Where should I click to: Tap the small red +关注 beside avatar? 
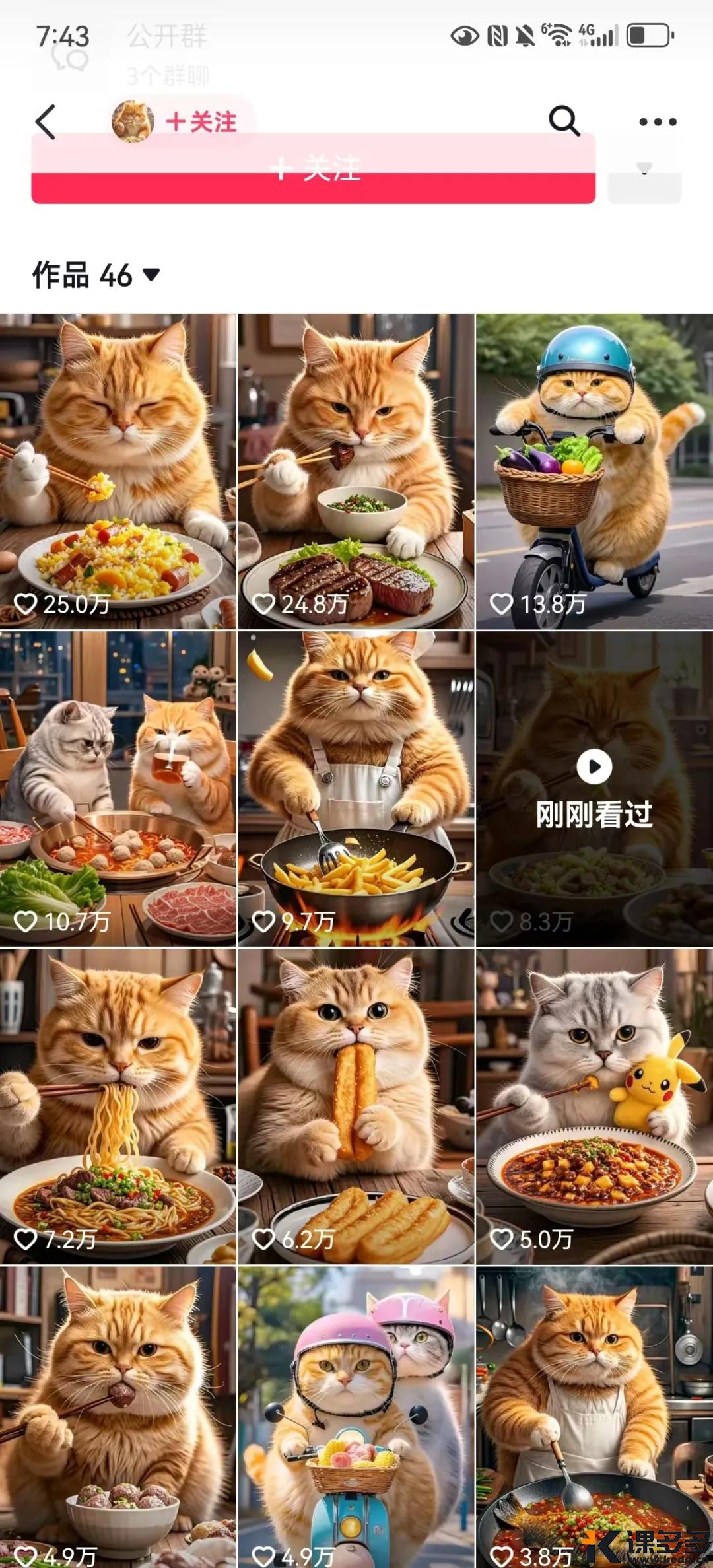pos(201,122)
